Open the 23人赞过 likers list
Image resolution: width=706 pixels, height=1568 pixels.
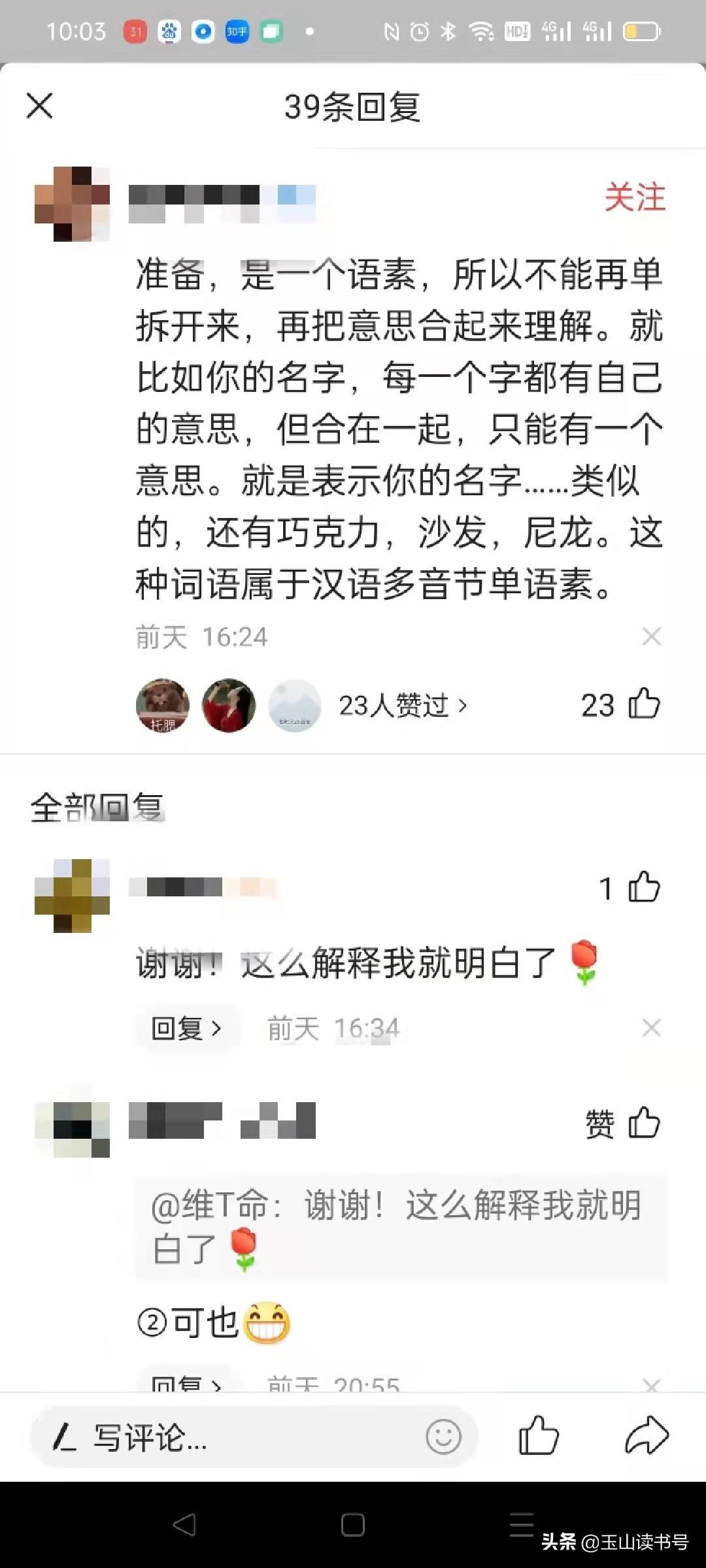point(402,706)
